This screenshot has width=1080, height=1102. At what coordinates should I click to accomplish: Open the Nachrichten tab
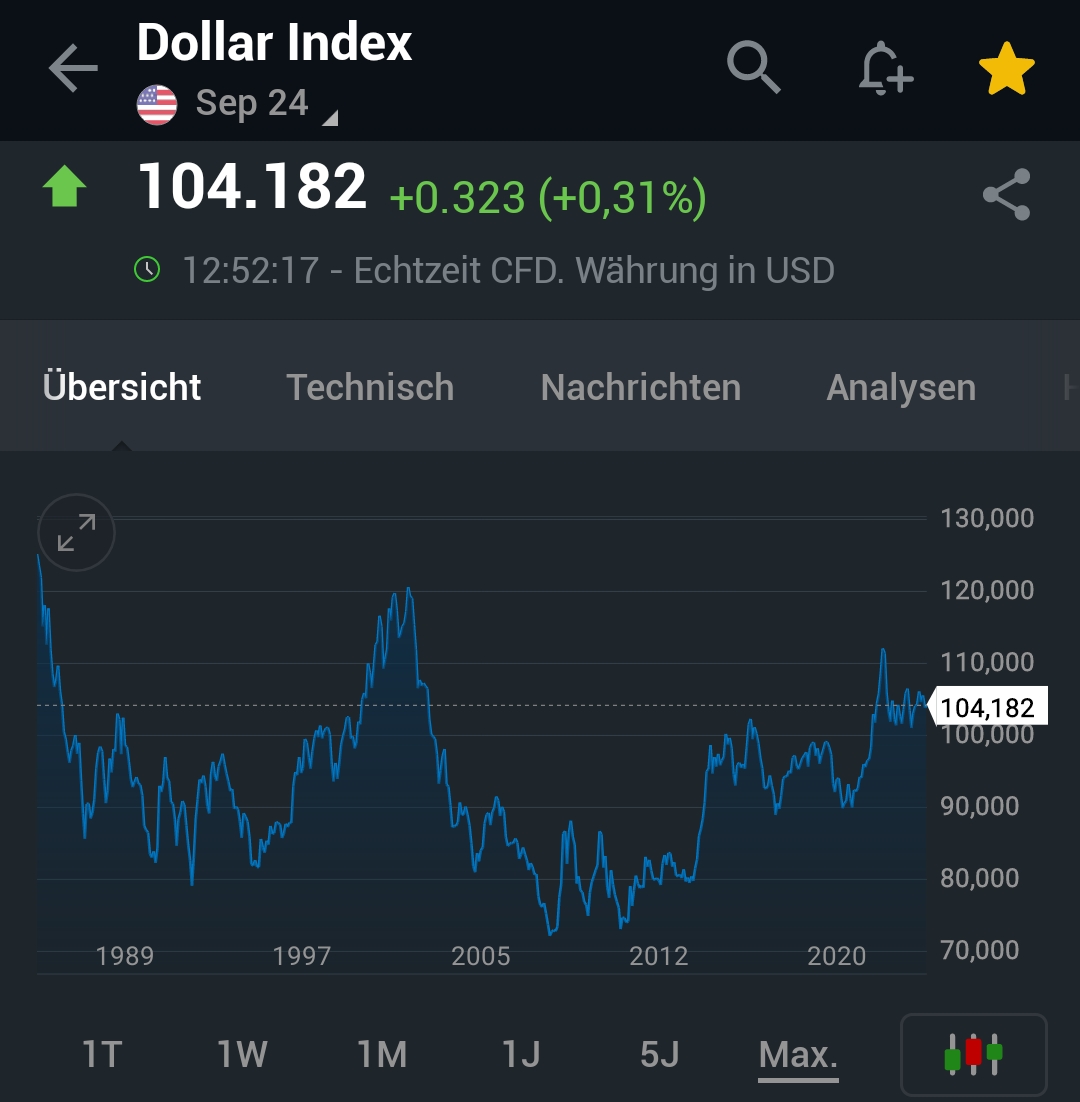640,387
